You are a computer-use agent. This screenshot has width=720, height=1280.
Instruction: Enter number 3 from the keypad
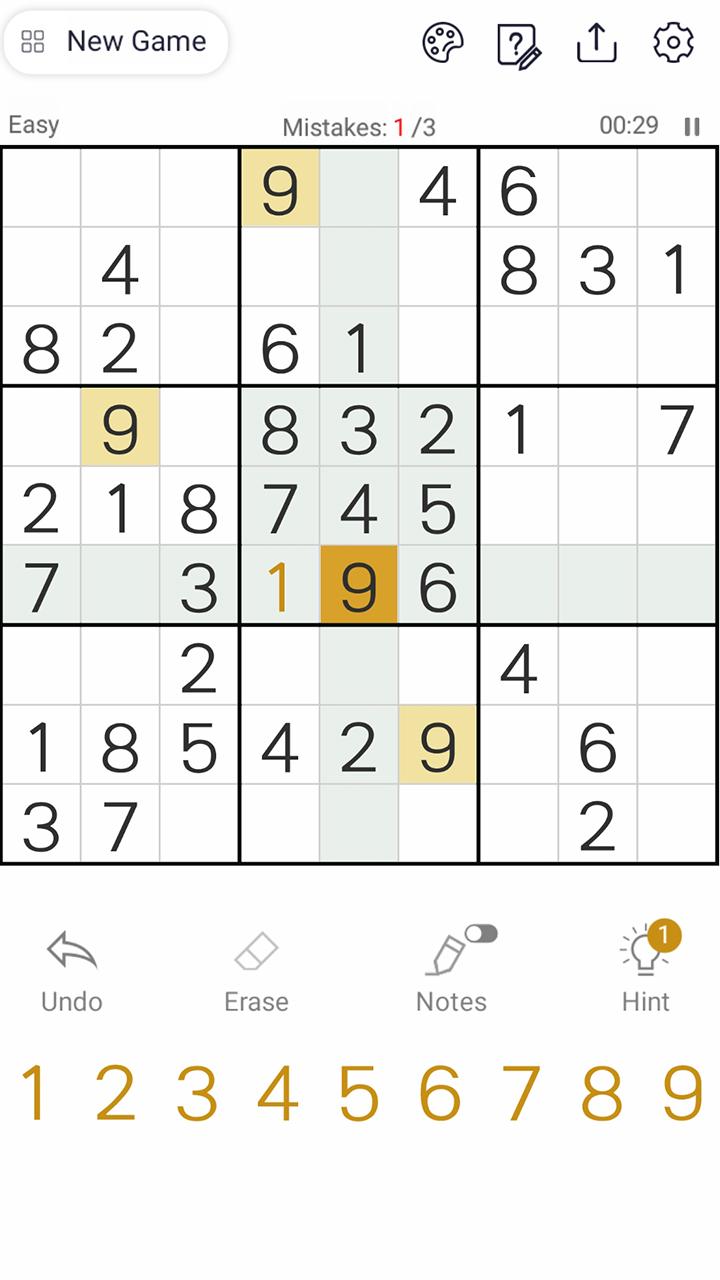point(197,1093)
